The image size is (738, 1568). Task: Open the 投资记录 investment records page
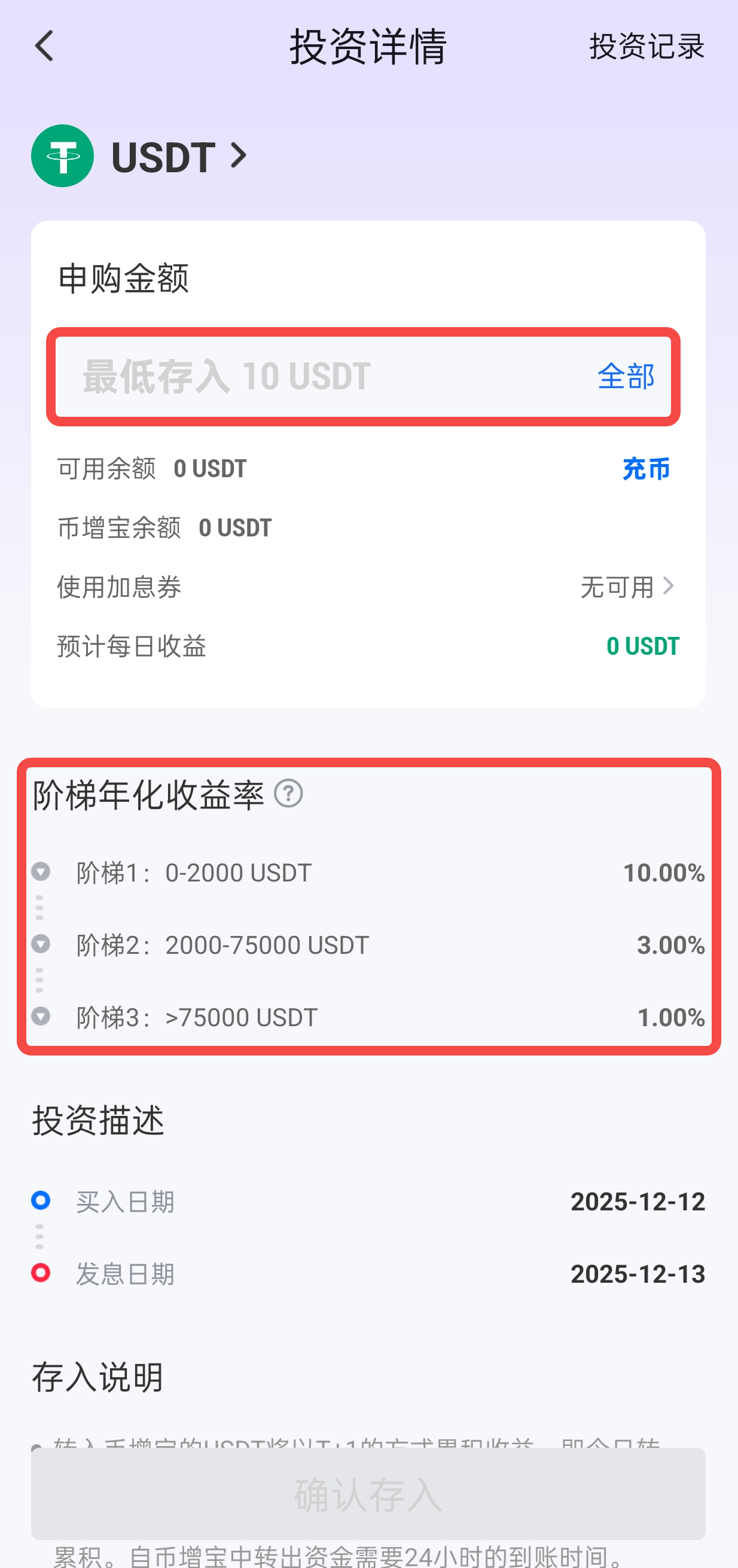point(646,45)
